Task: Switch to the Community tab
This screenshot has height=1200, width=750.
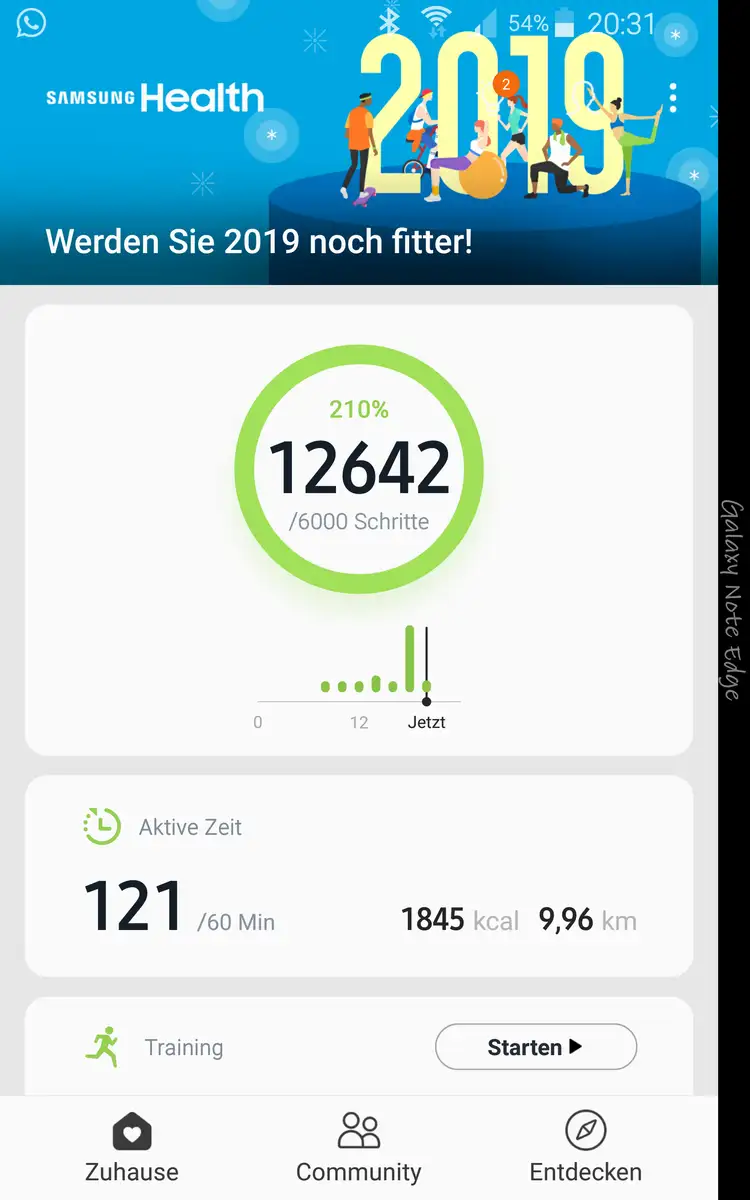Action: (359, 1148)
